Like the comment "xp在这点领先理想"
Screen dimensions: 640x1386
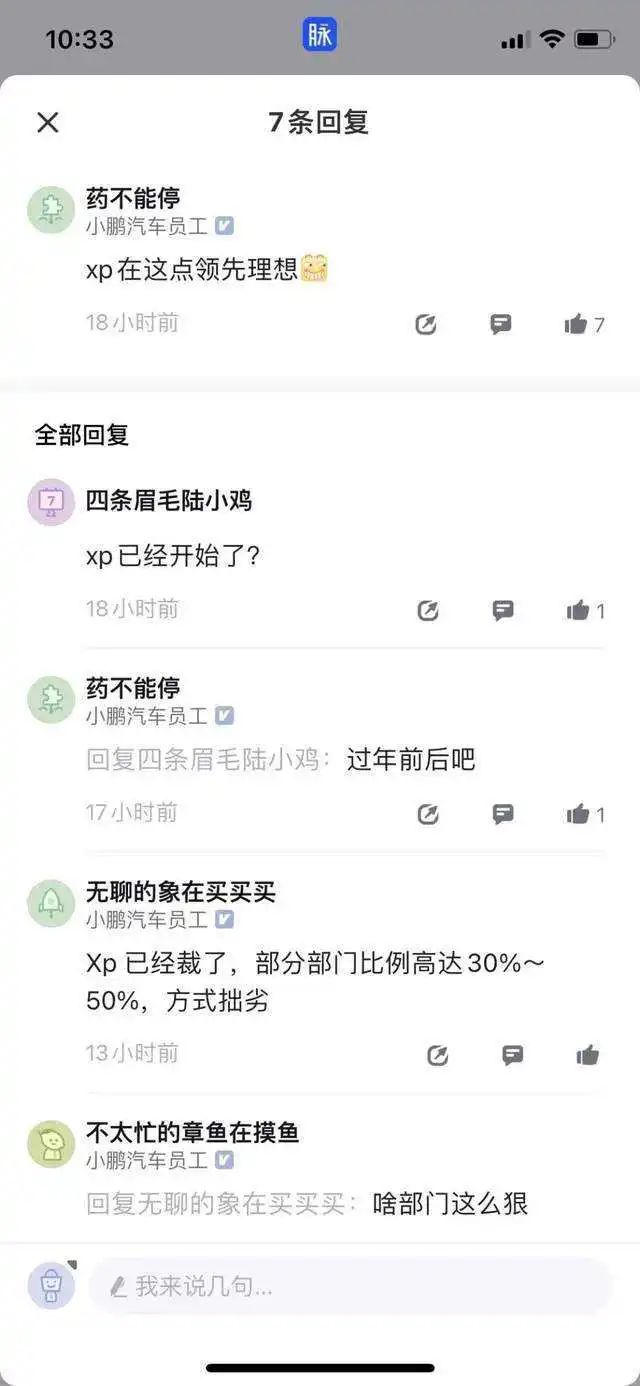coord(576,324)
